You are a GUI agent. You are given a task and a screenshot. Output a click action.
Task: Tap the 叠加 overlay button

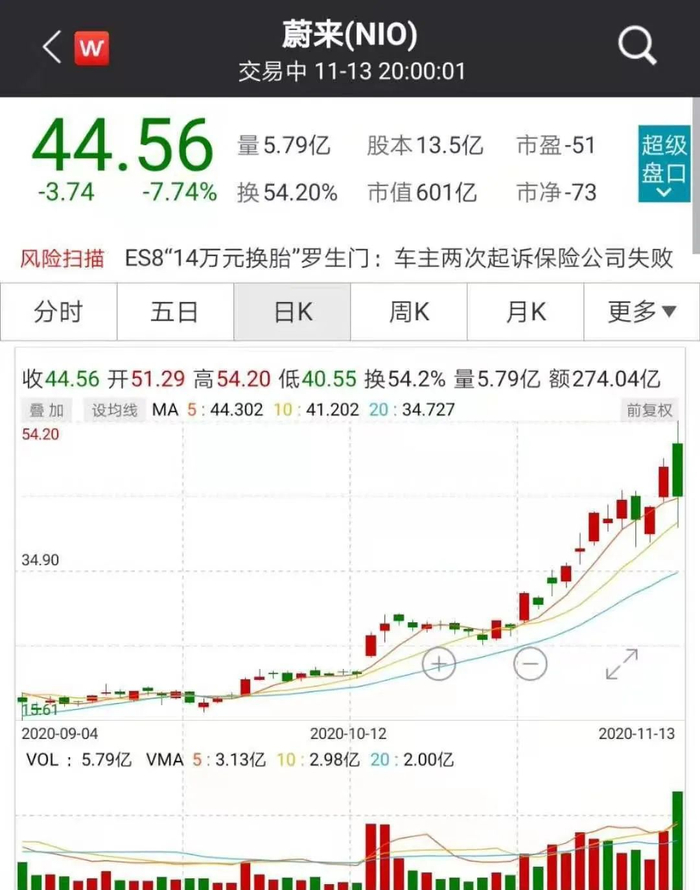[46, 410]
